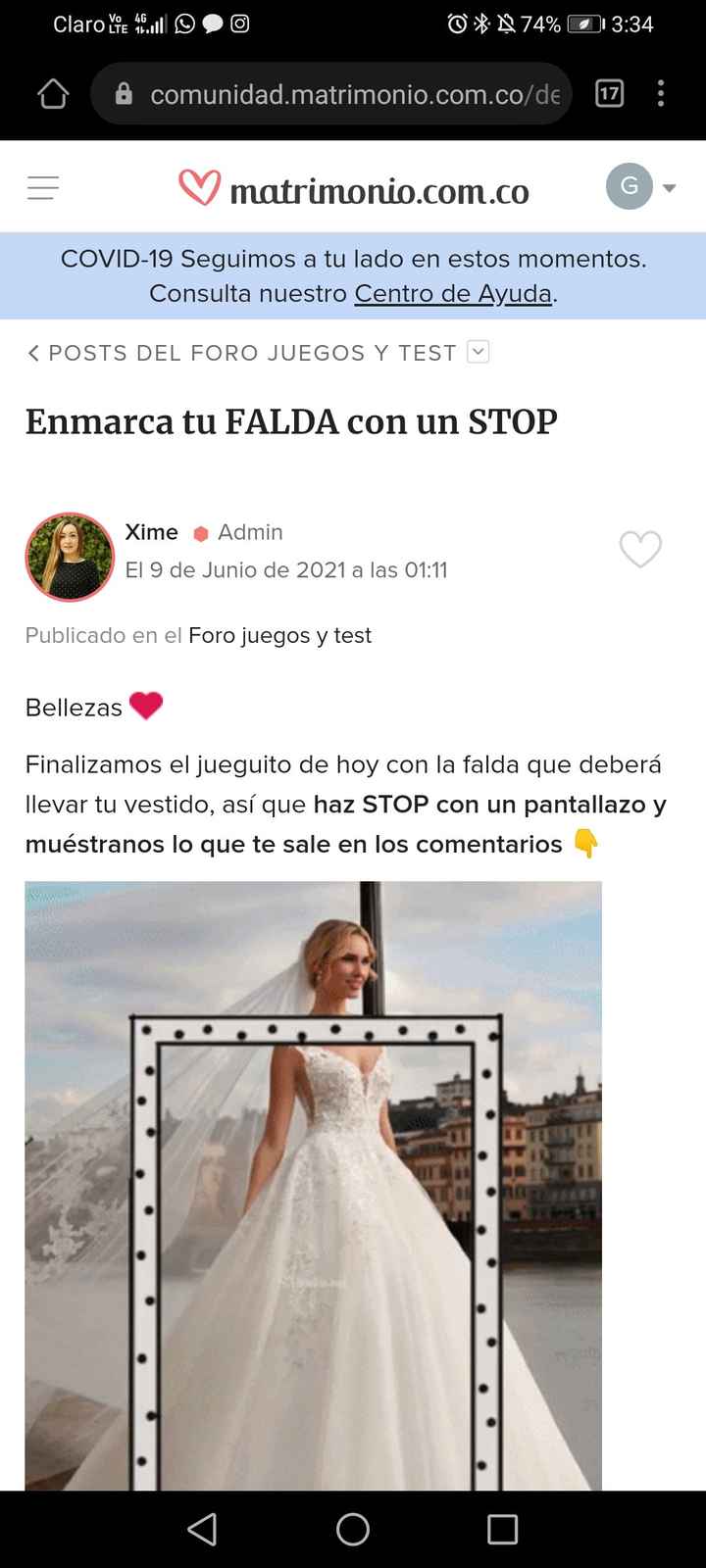Open the browser overflow menu
This screenshot has height=1568, width=706.
tap(661, 94)
